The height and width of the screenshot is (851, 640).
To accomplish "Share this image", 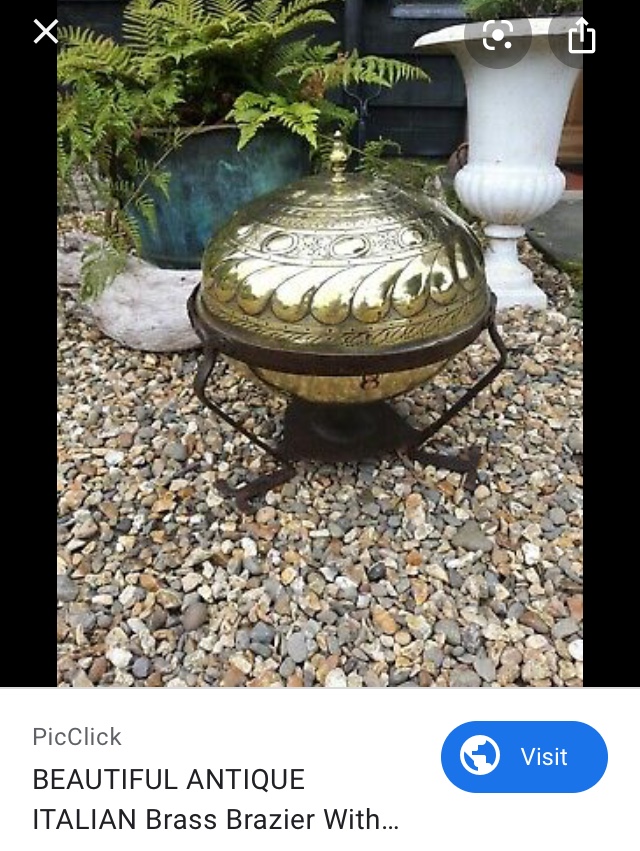I will pos(581,37).
